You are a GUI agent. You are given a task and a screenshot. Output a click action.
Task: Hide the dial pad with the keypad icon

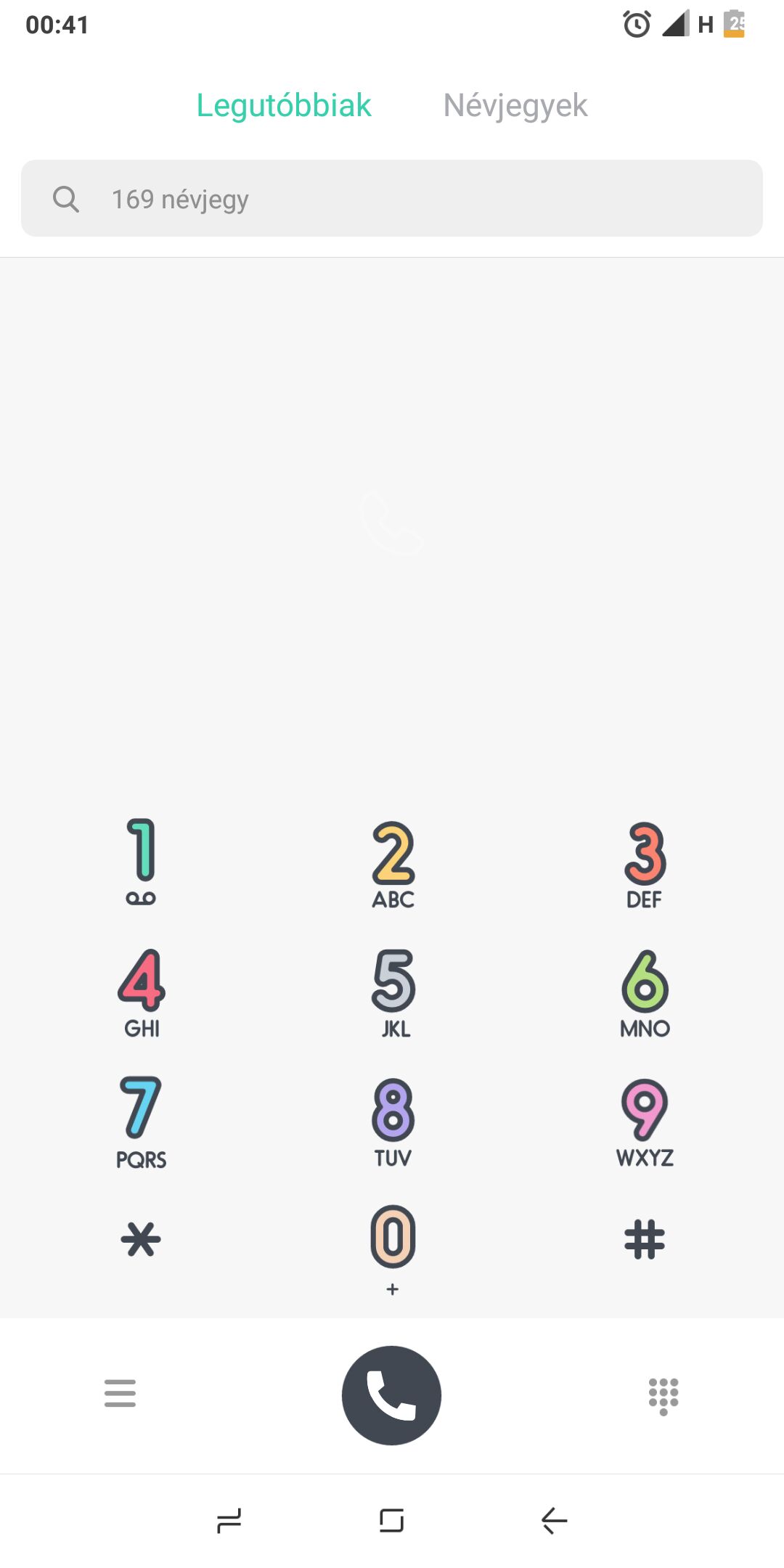pos(663,1395)
